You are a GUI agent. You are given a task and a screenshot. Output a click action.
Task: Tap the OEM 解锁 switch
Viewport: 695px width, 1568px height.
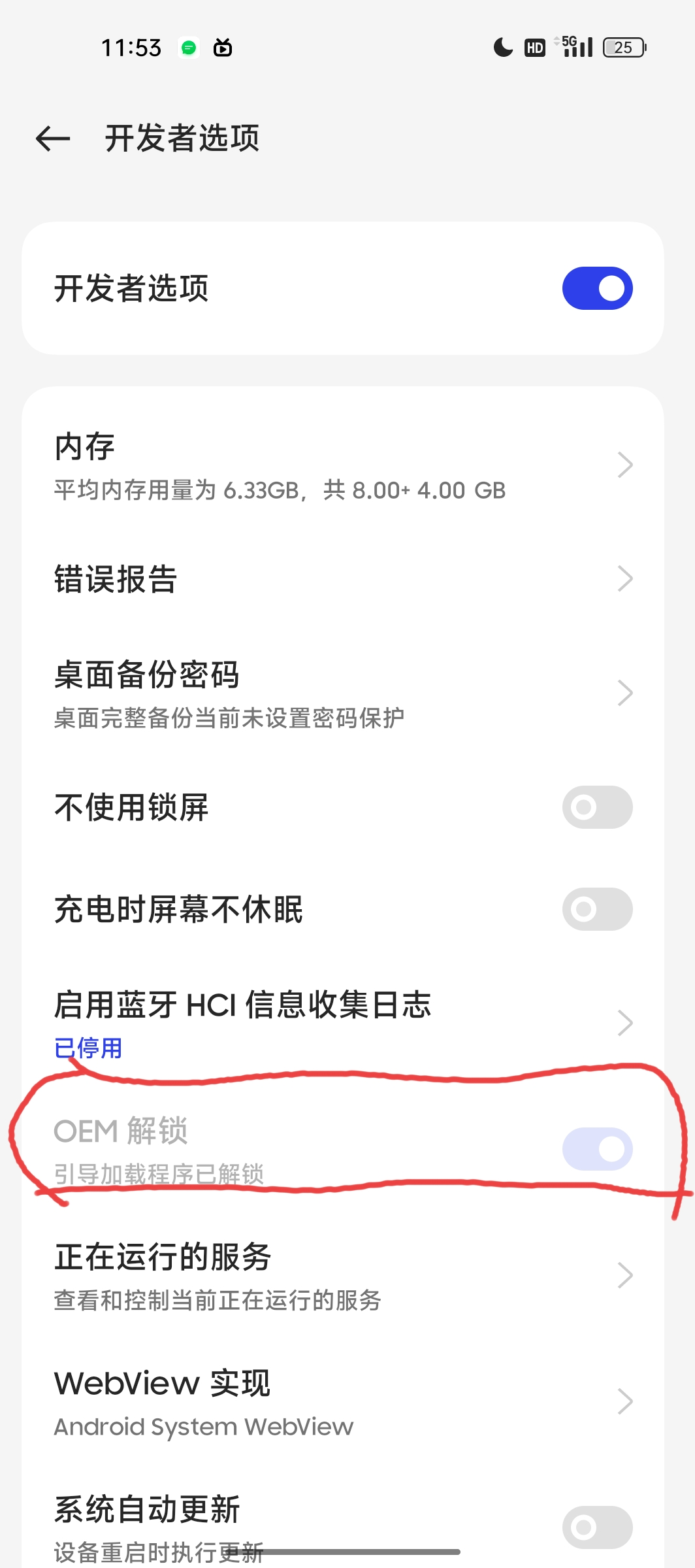[x=596, y=1148]
